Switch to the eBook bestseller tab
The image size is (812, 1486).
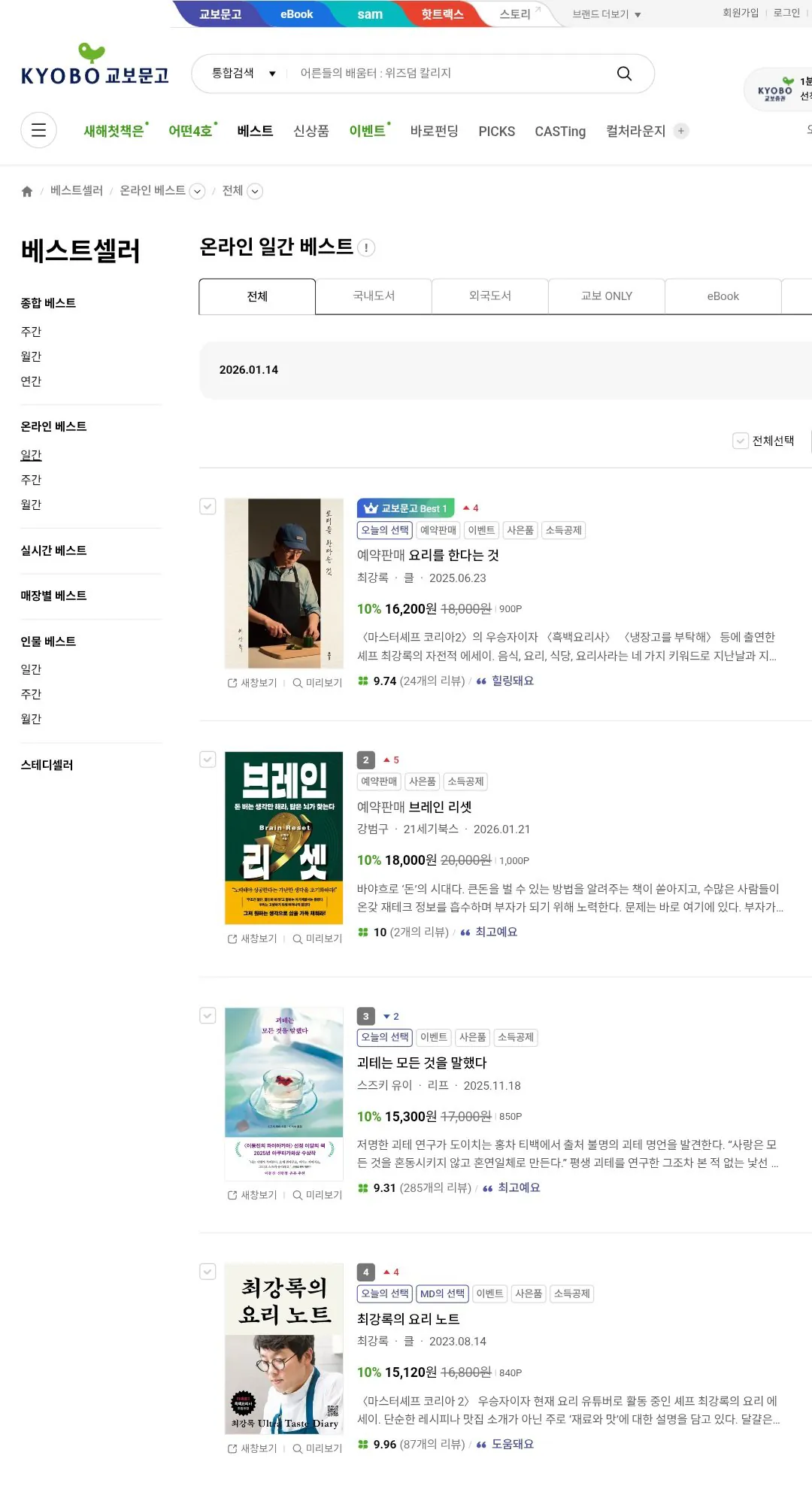click(x=723, y=296)
